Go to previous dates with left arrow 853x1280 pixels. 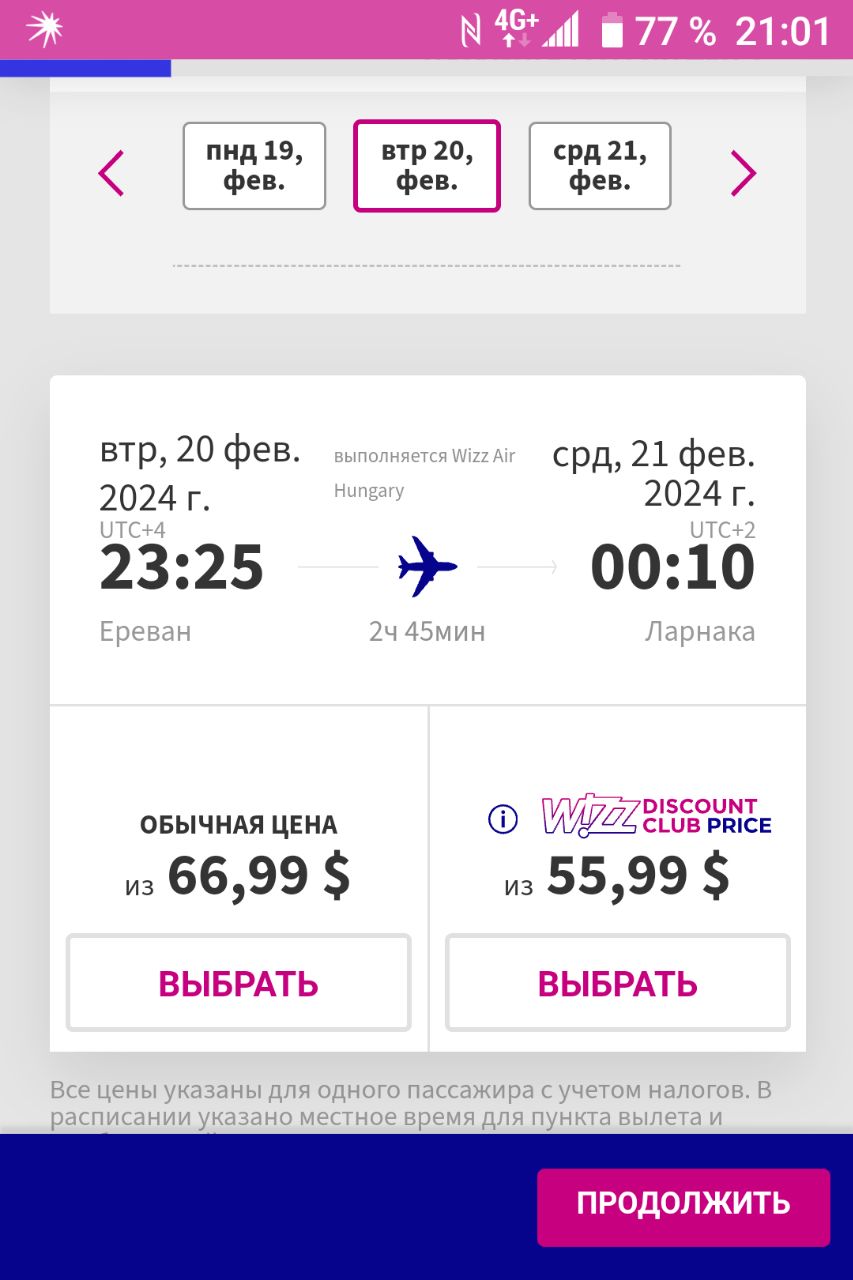(111, 173)
